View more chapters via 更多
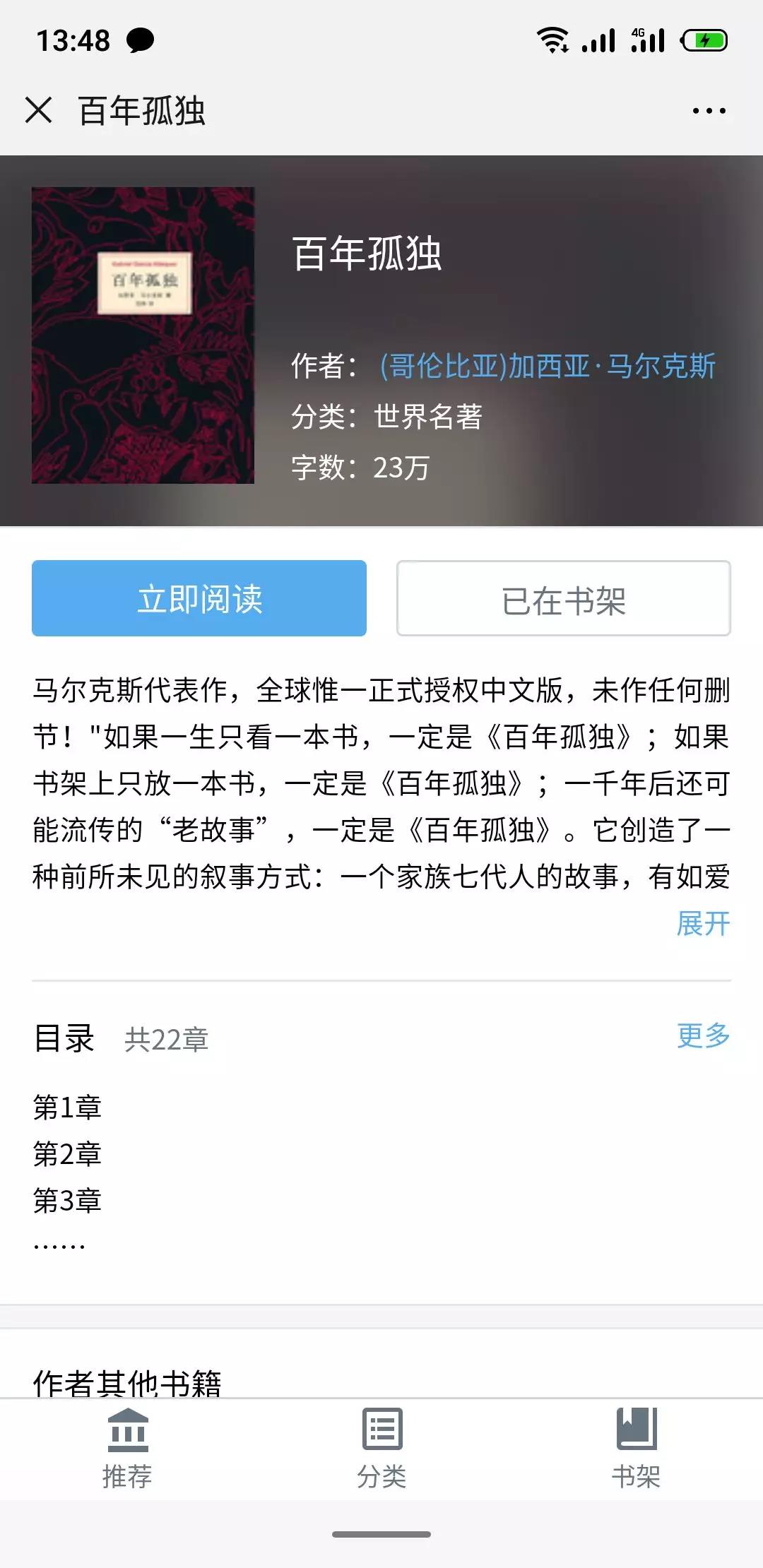Screen dimensions: 763x1568 (x=702, y=1036)
